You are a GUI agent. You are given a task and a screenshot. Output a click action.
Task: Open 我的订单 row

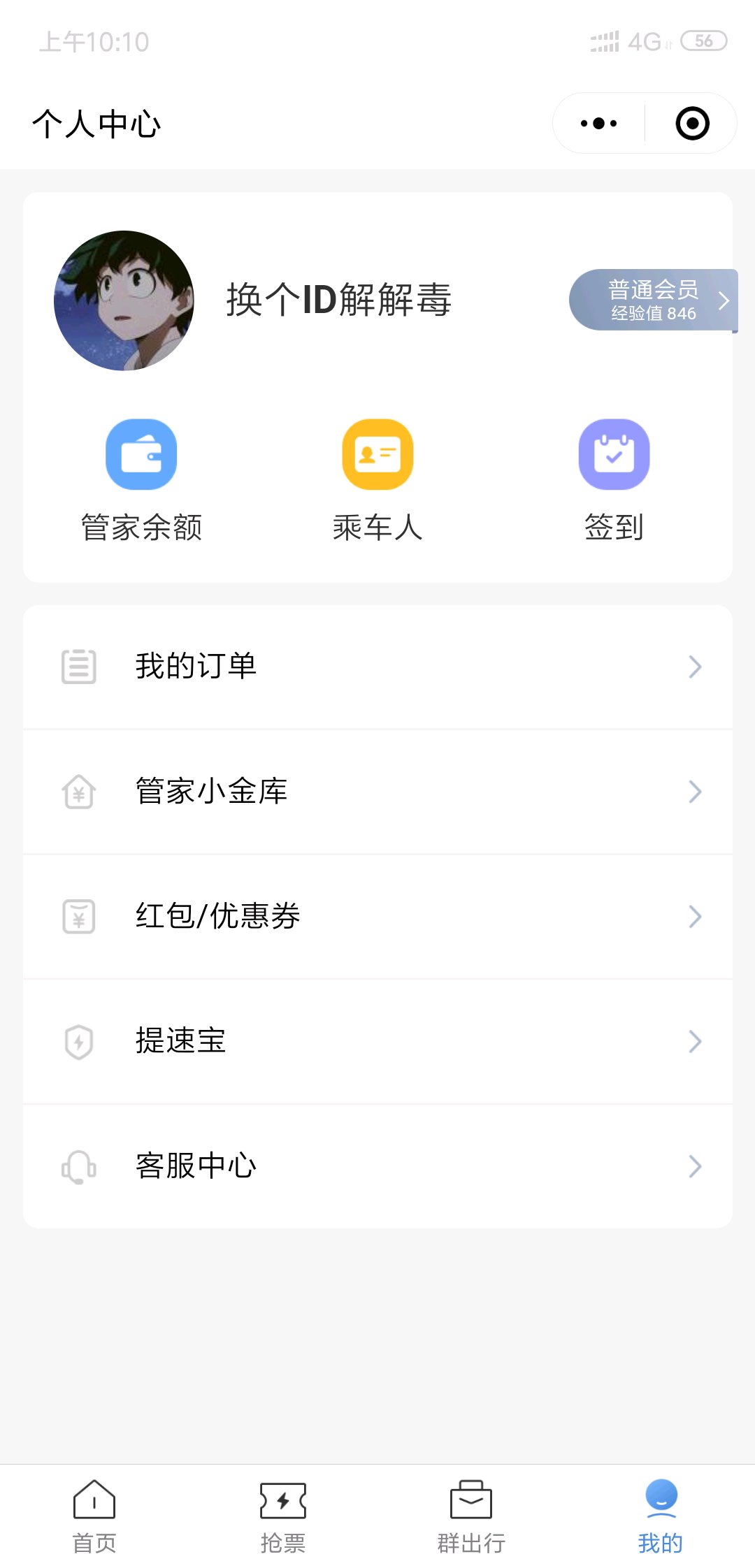coord(377,667)
